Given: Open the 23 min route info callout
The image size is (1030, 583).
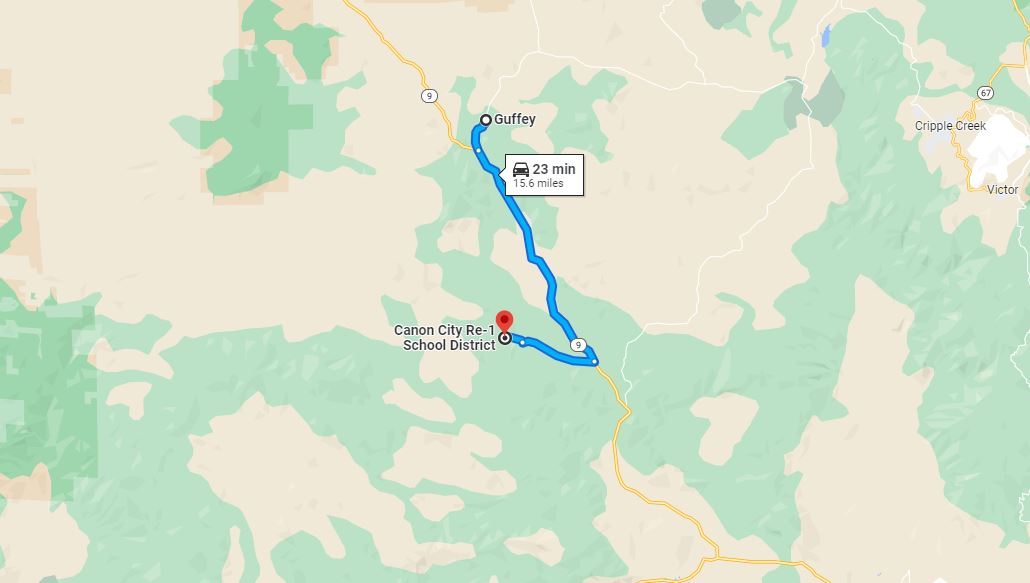Looking at the screenshot, I should click(544, 175).
